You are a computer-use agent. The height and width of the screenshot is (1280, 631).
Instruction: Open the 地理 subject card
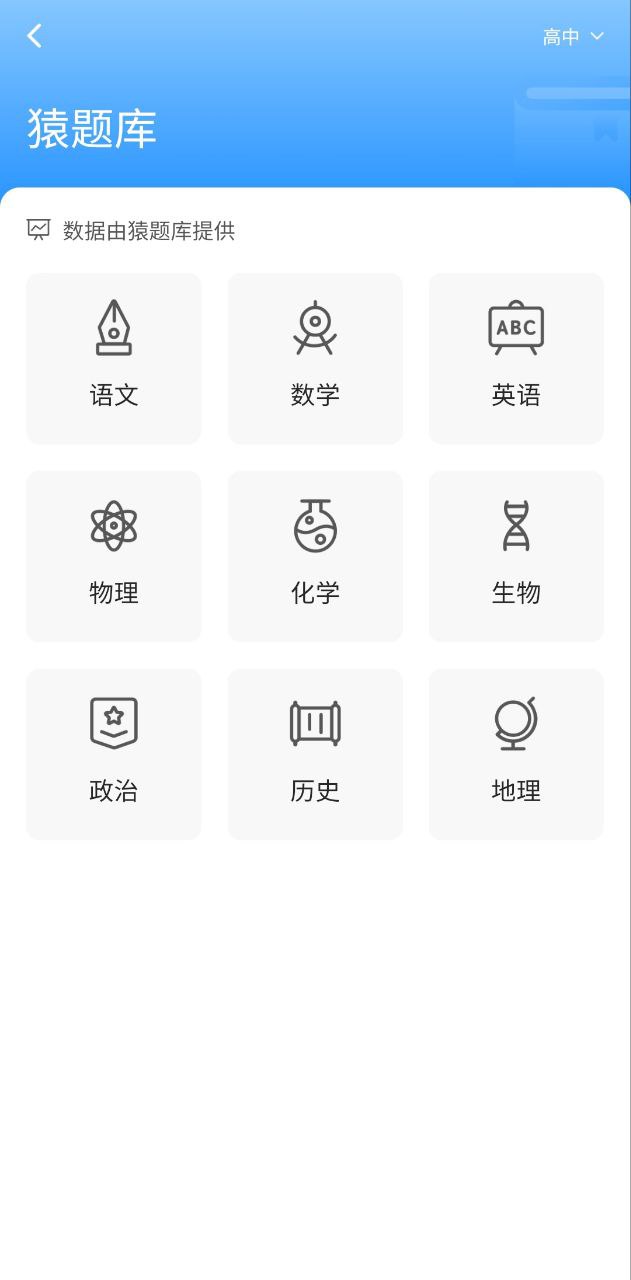(x=516, y=754)
